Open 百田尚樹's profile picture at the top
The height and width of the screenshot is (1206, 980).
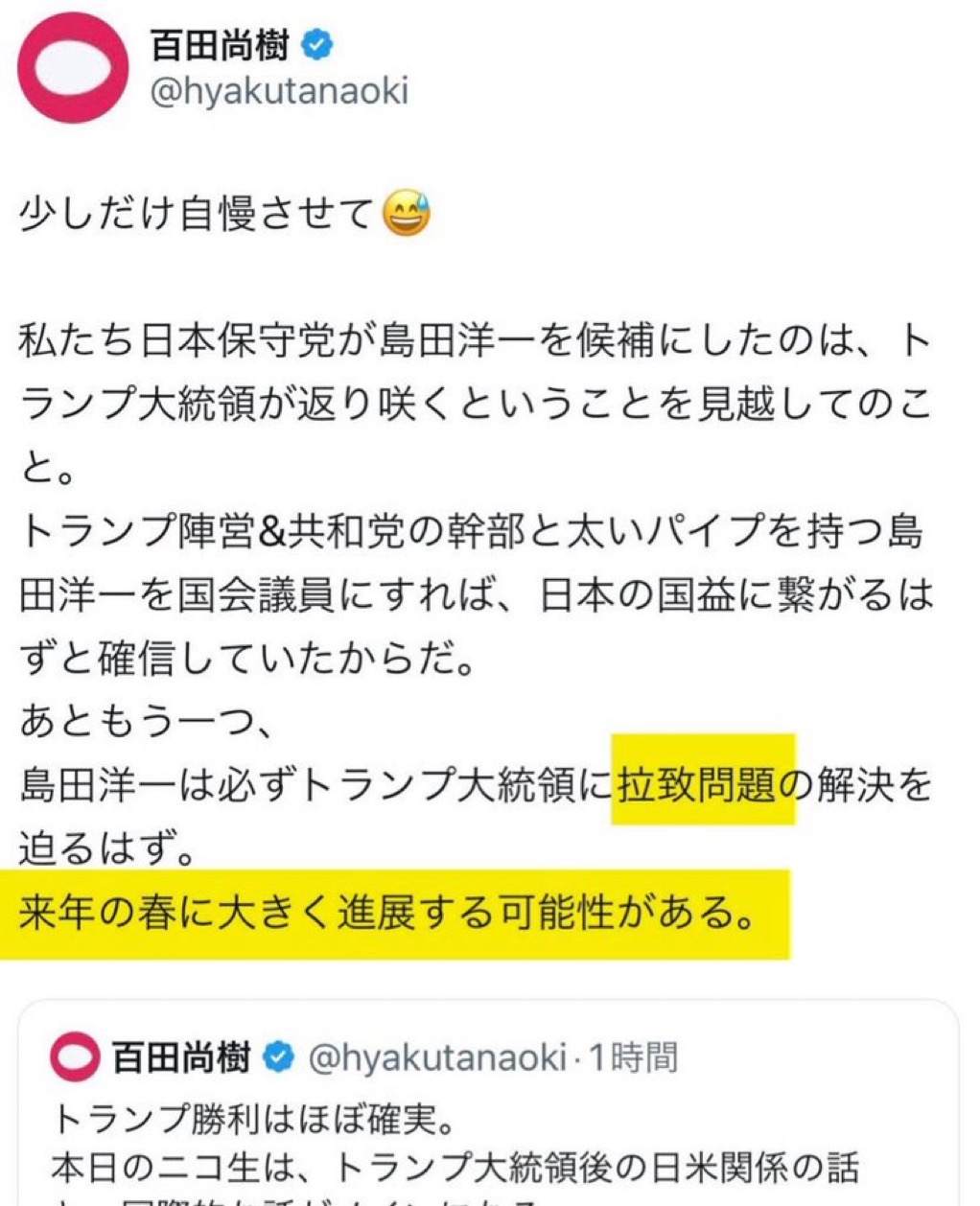[73, 67]
